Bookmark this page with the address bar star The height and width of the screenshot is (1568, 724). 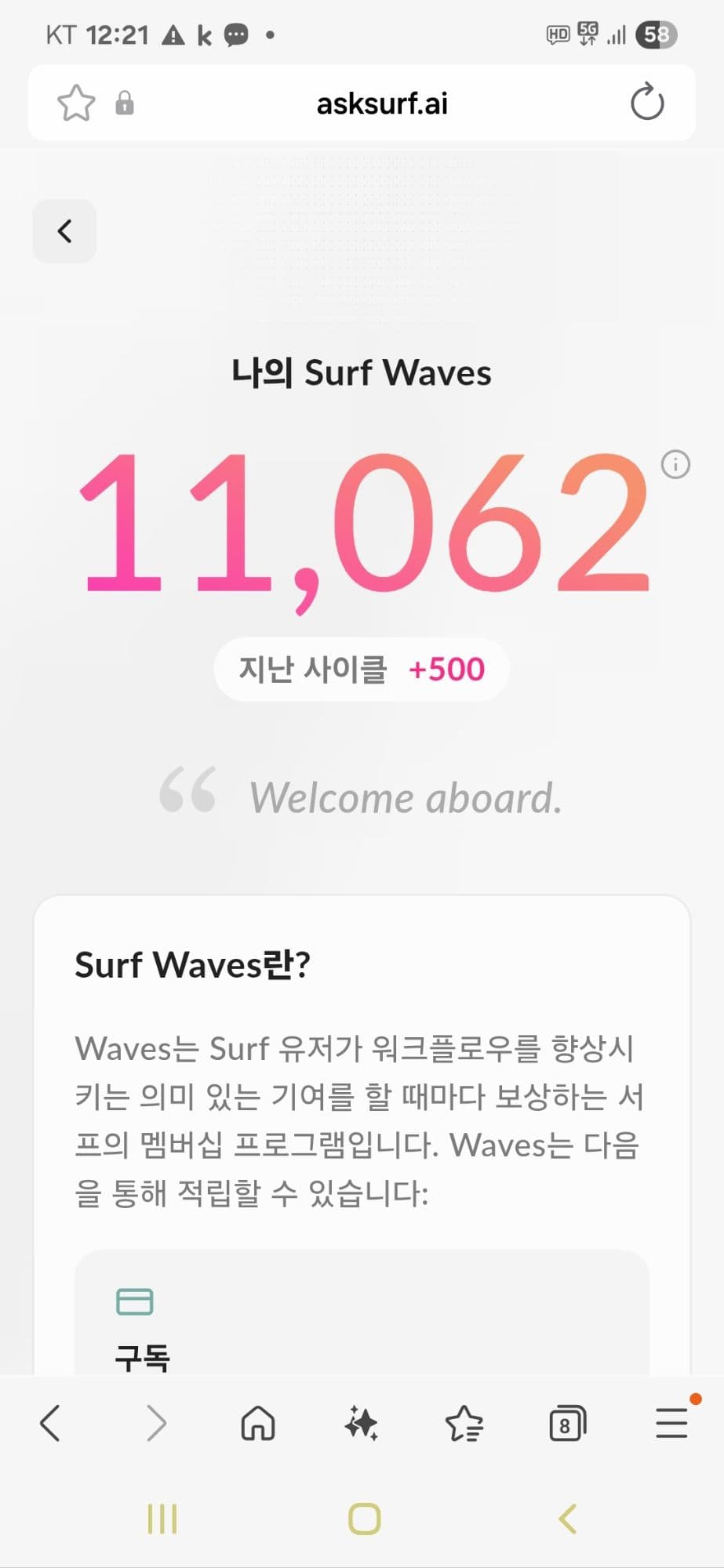coord(76,103)
